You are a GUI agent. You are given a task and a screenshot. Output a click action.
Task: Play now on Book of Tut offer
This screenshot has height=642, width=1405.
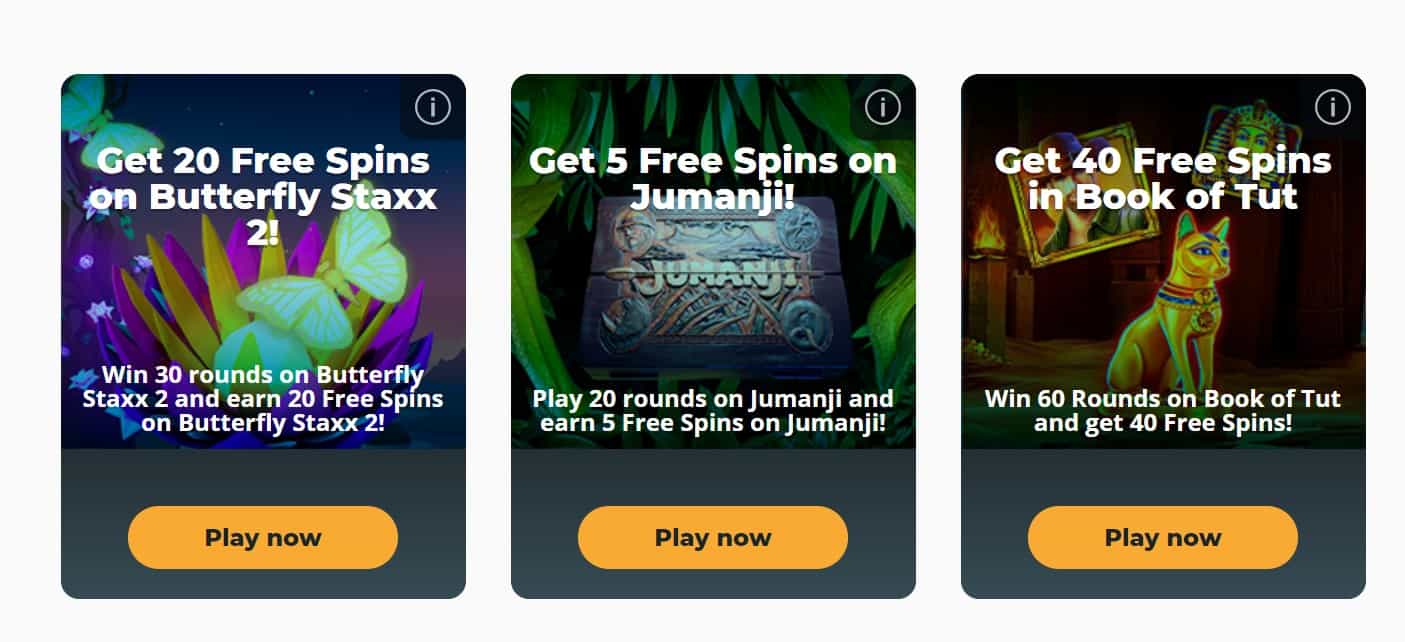point(1163,538)
